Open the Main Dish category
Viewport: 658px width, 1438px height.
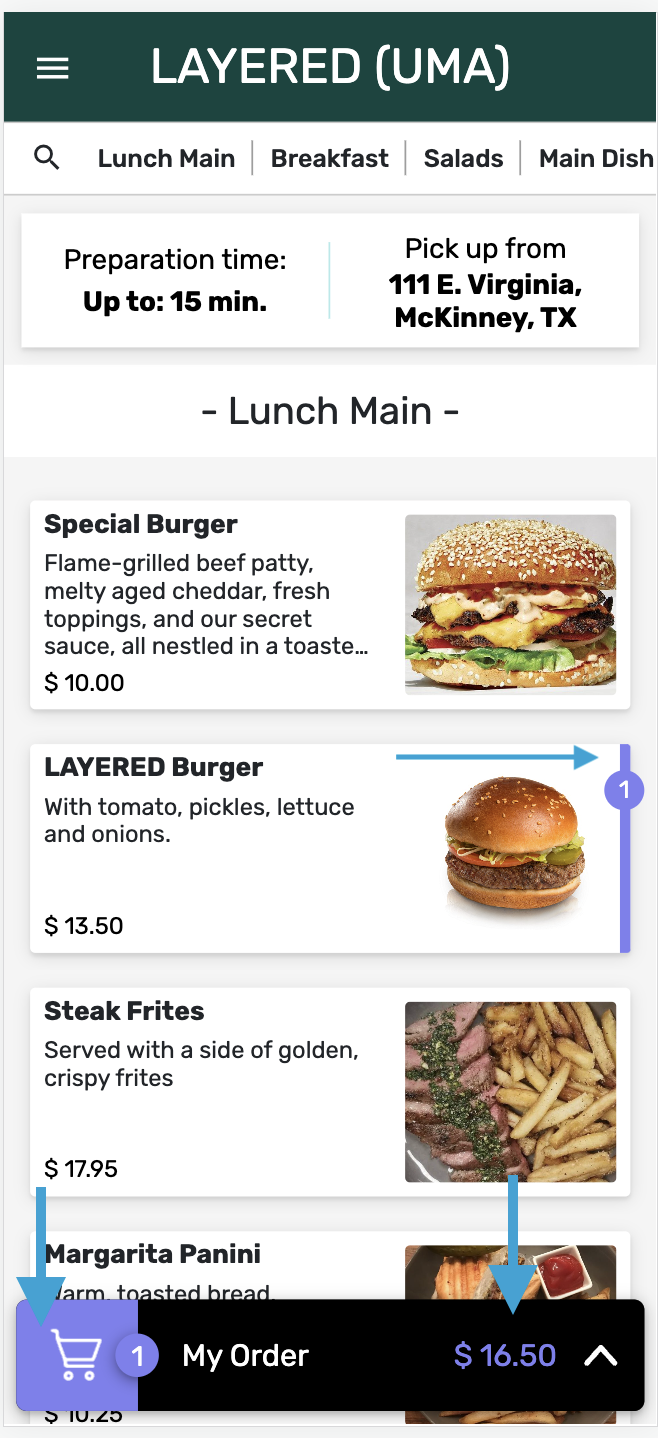coord(595,158)
